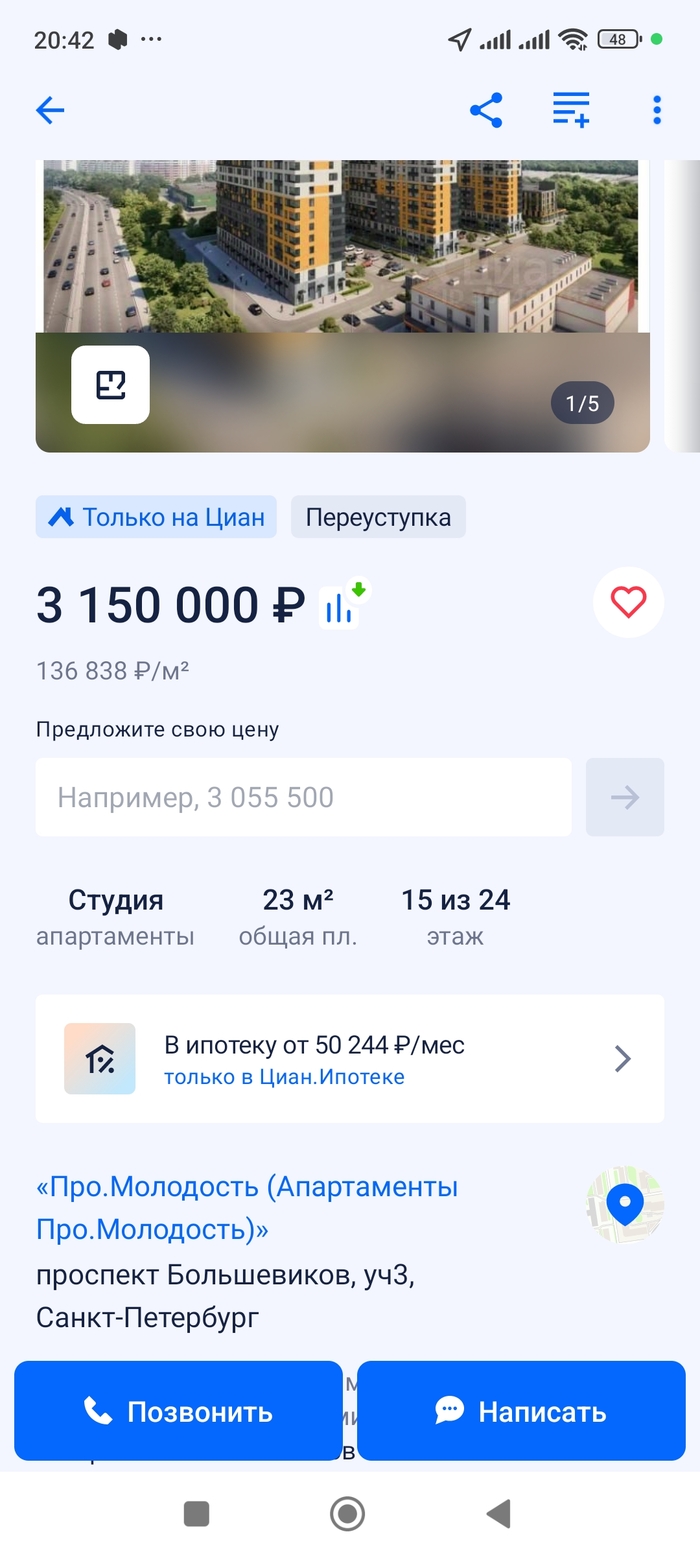700x1556 pixels.
Task: Open the price history chart icon
Action: tap(340, 605)
